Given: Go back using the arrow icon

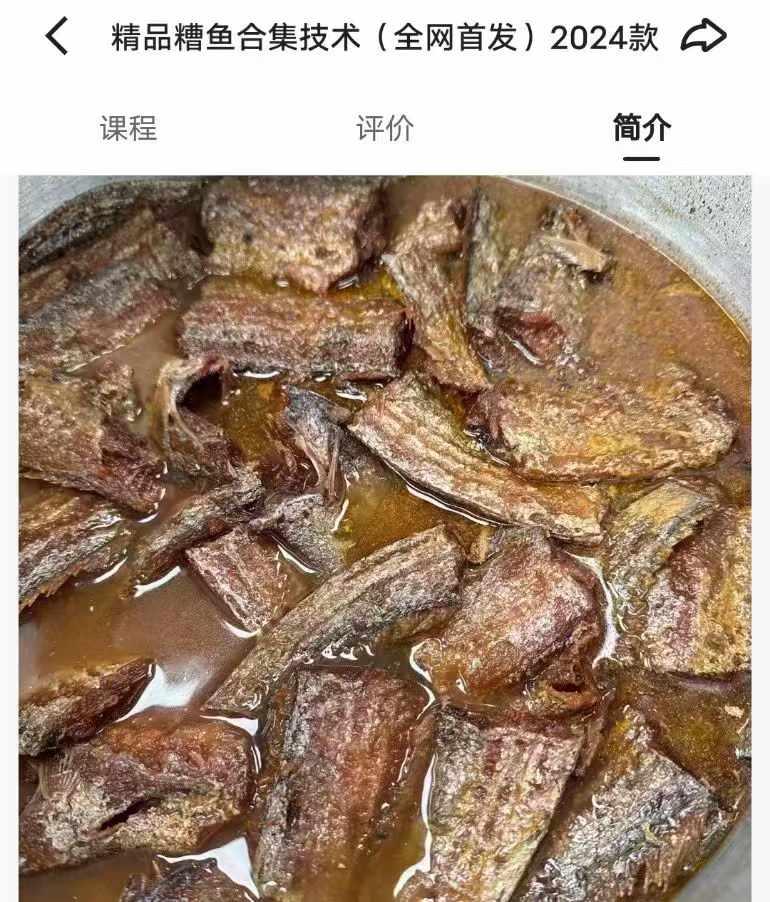Looking at the screenshot, I should [57, 37].
